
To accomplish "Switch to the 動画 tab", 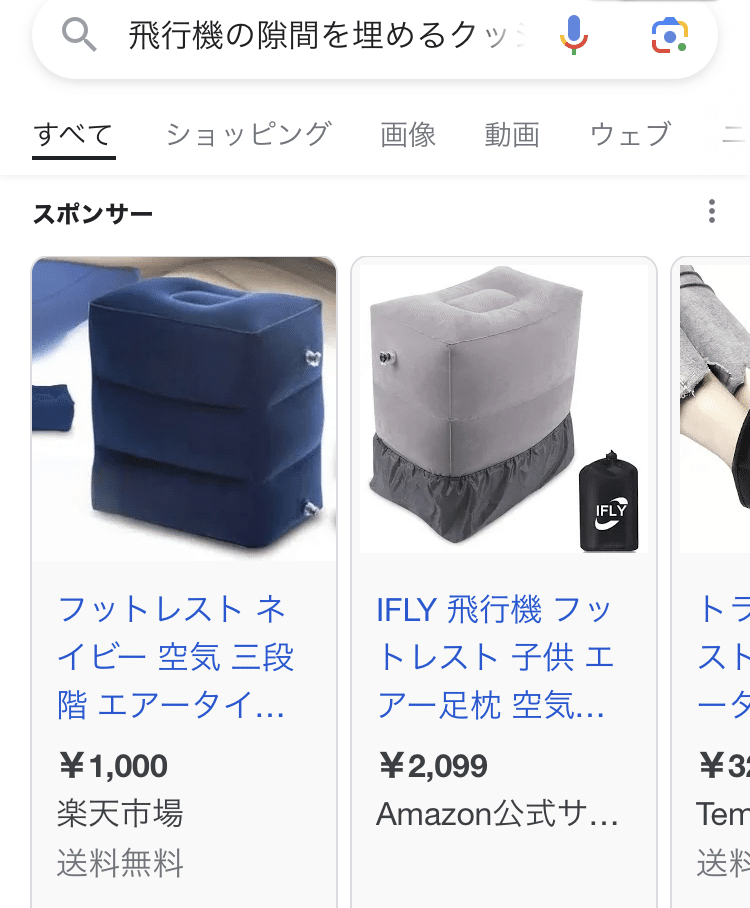I will coord(512,134).
